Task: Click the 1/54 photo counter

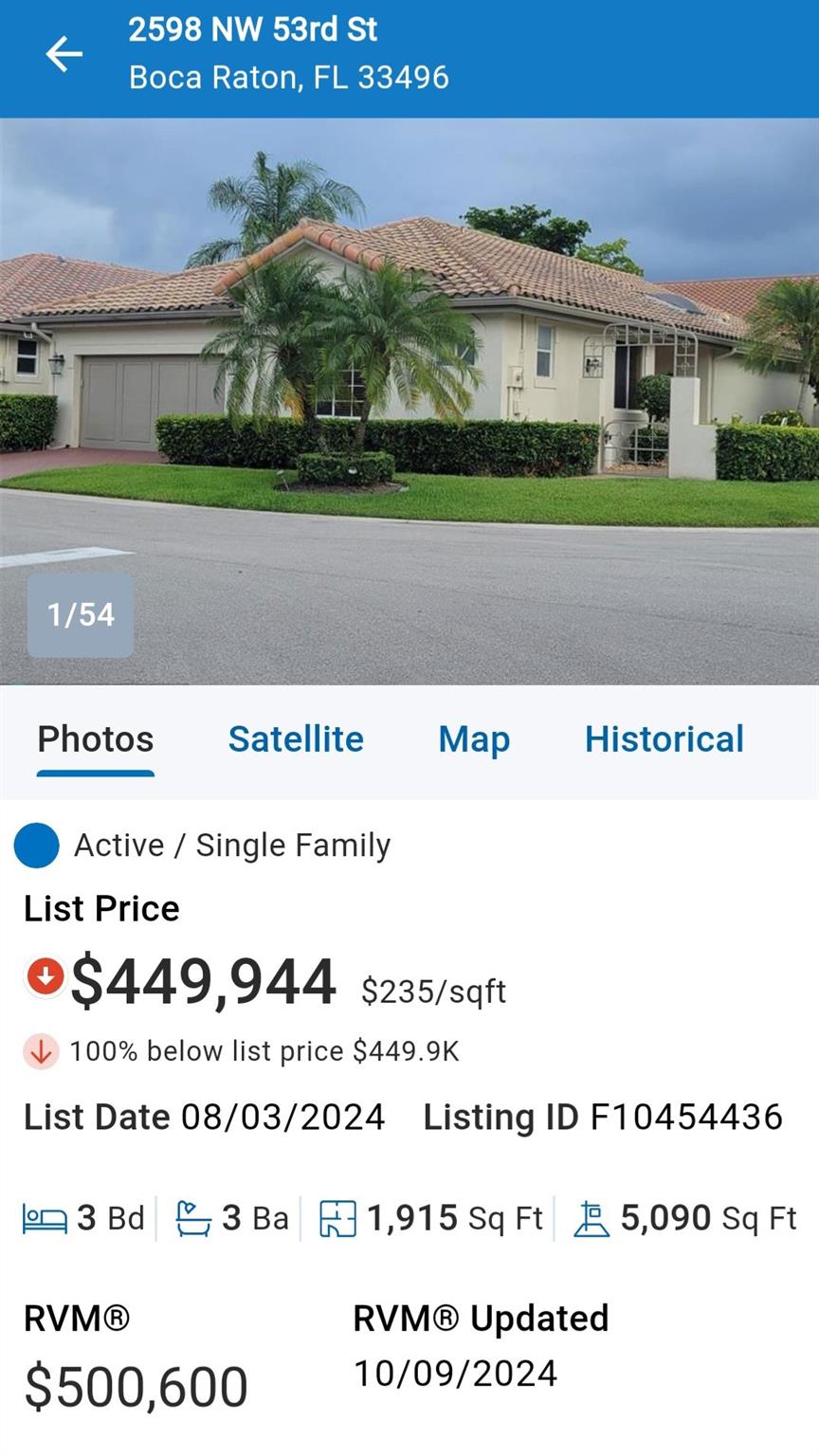Action: pyautogui.click(x=80, y=614)
